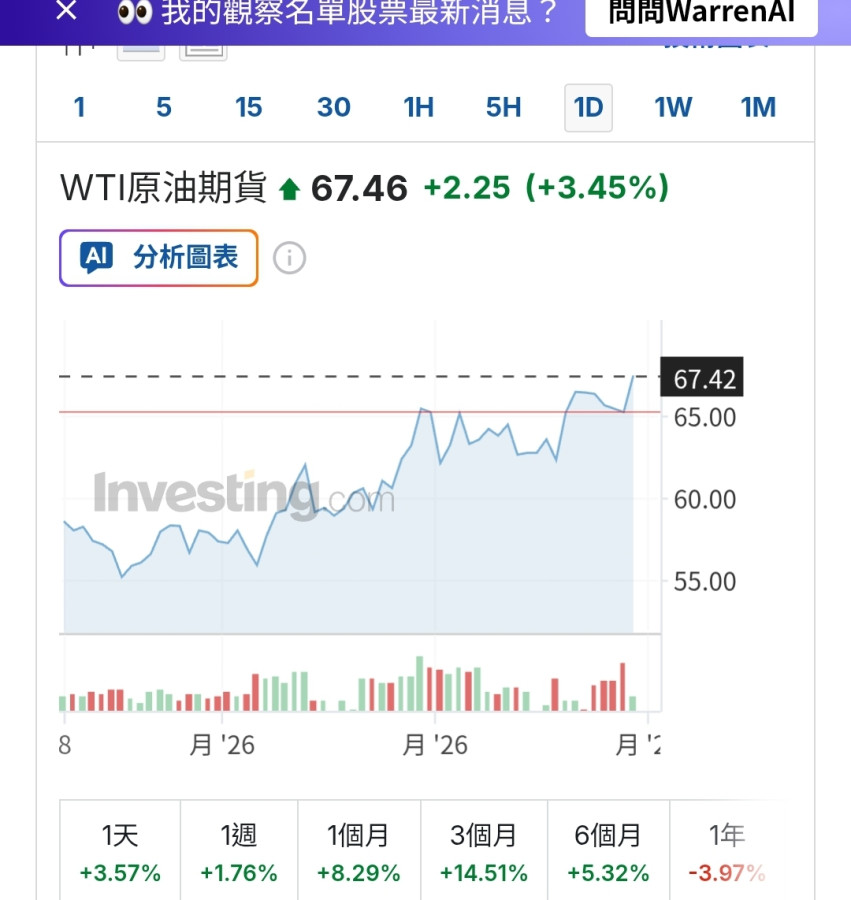
Task: Show the 3個月 performance range
Action: [x=483, y=853]
